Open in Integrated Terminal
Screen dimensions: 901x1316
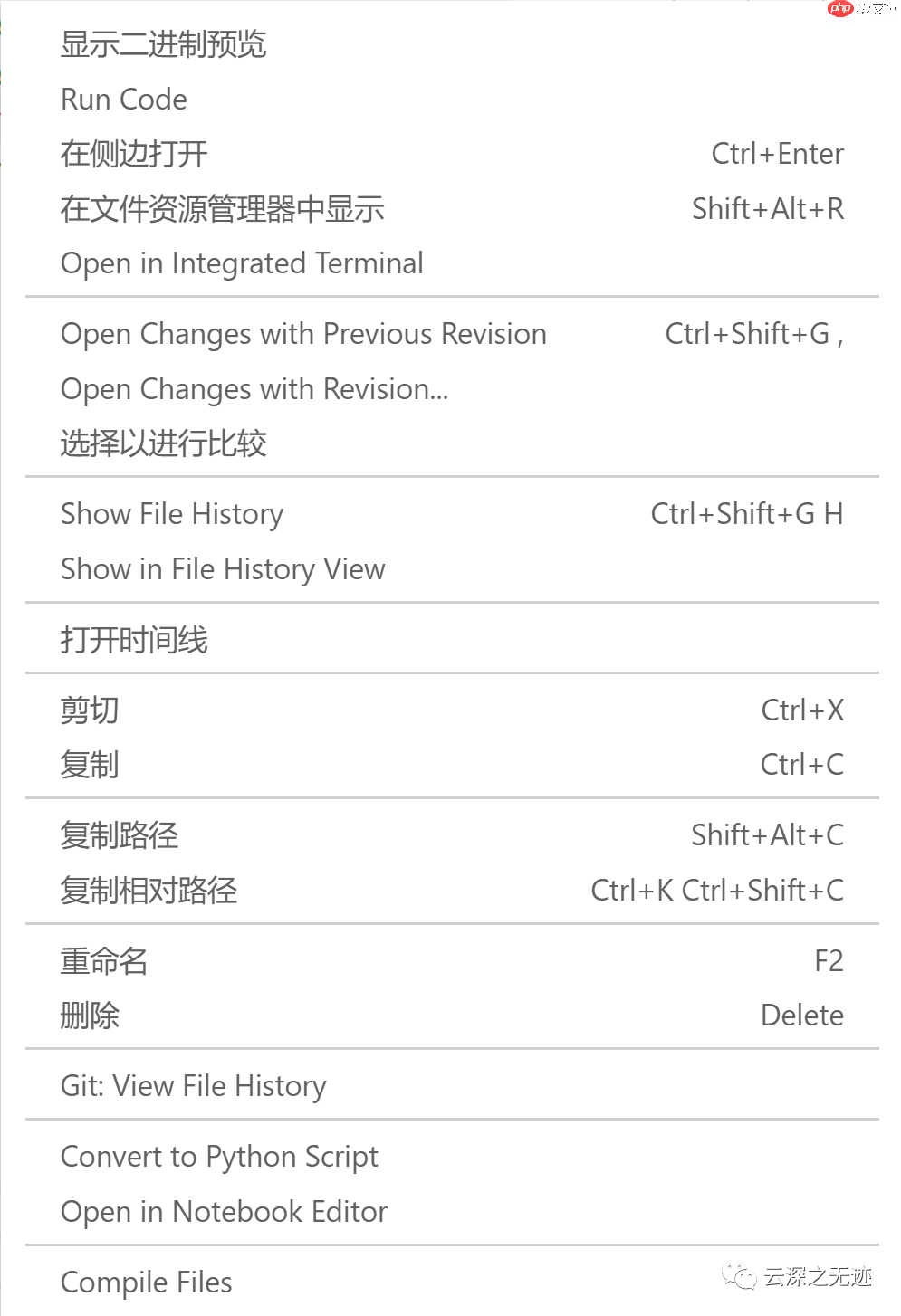tap(242, 263)
